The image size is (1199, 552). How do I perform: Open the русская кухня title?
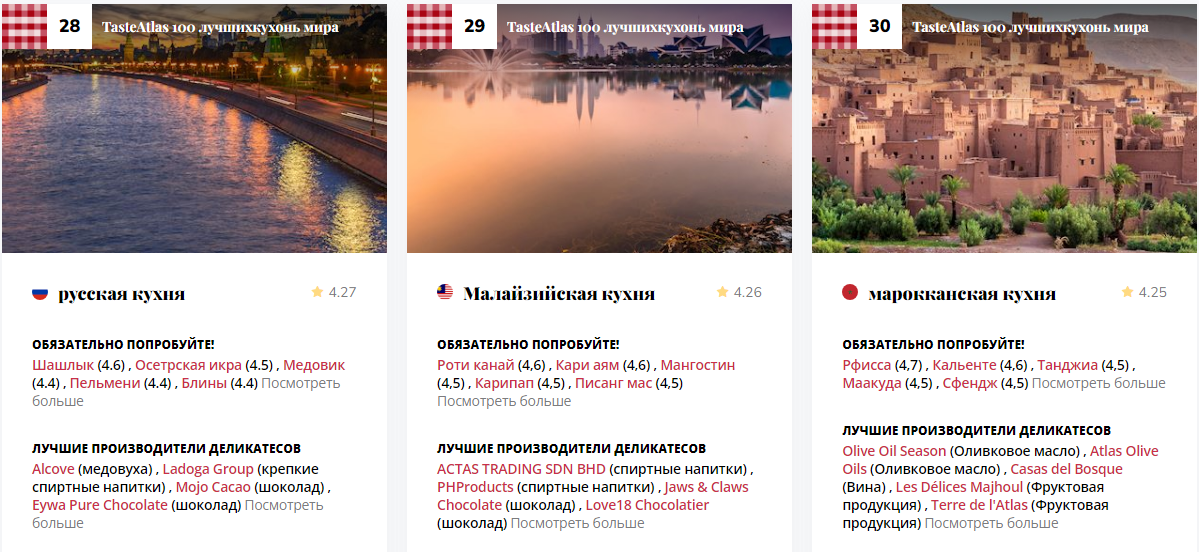[x=121, y=294]
